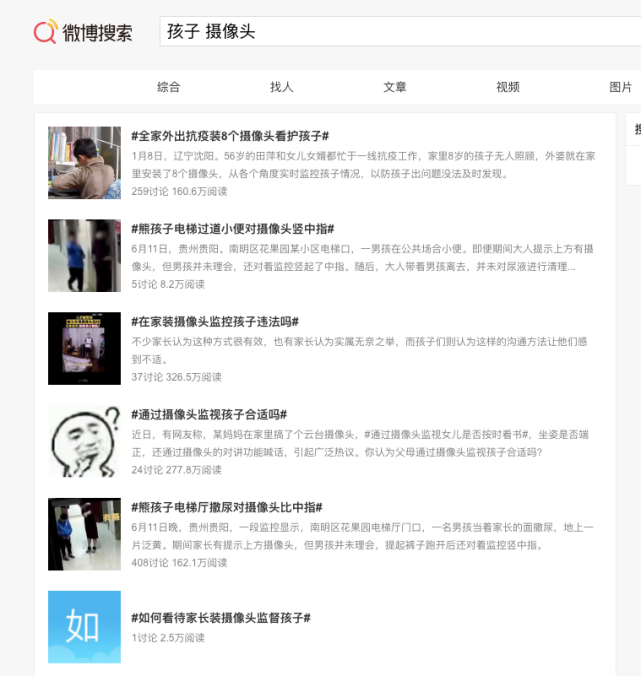
Task: Open topic #如何看待家长装摄像头监督孩子#
Action: pos(221,618)
